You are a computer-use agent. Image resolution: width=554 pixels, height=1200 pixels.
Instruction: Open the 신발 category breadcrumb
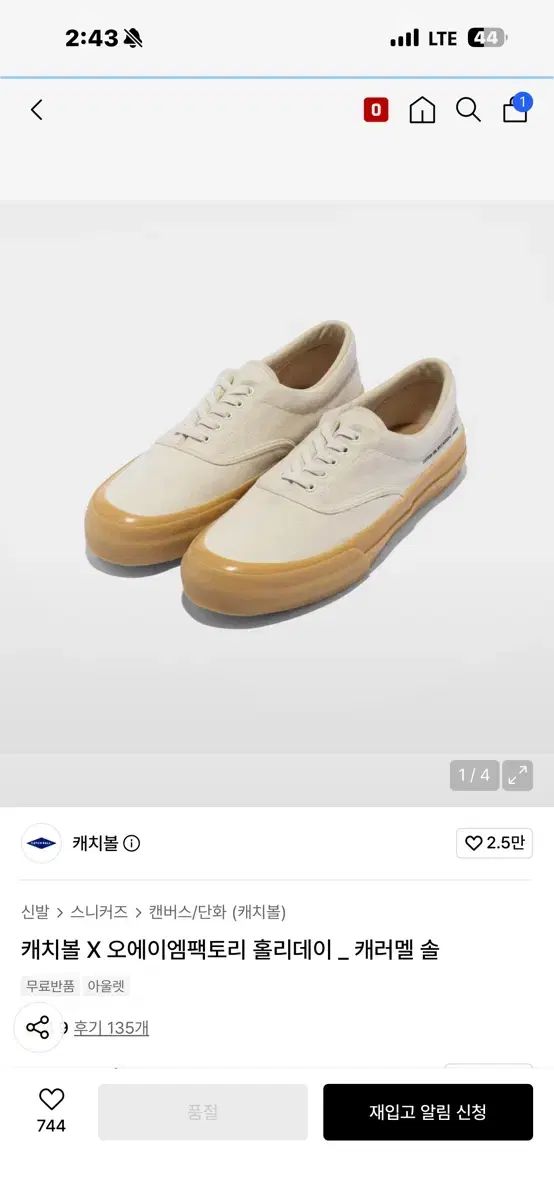(x=35, y=912)
